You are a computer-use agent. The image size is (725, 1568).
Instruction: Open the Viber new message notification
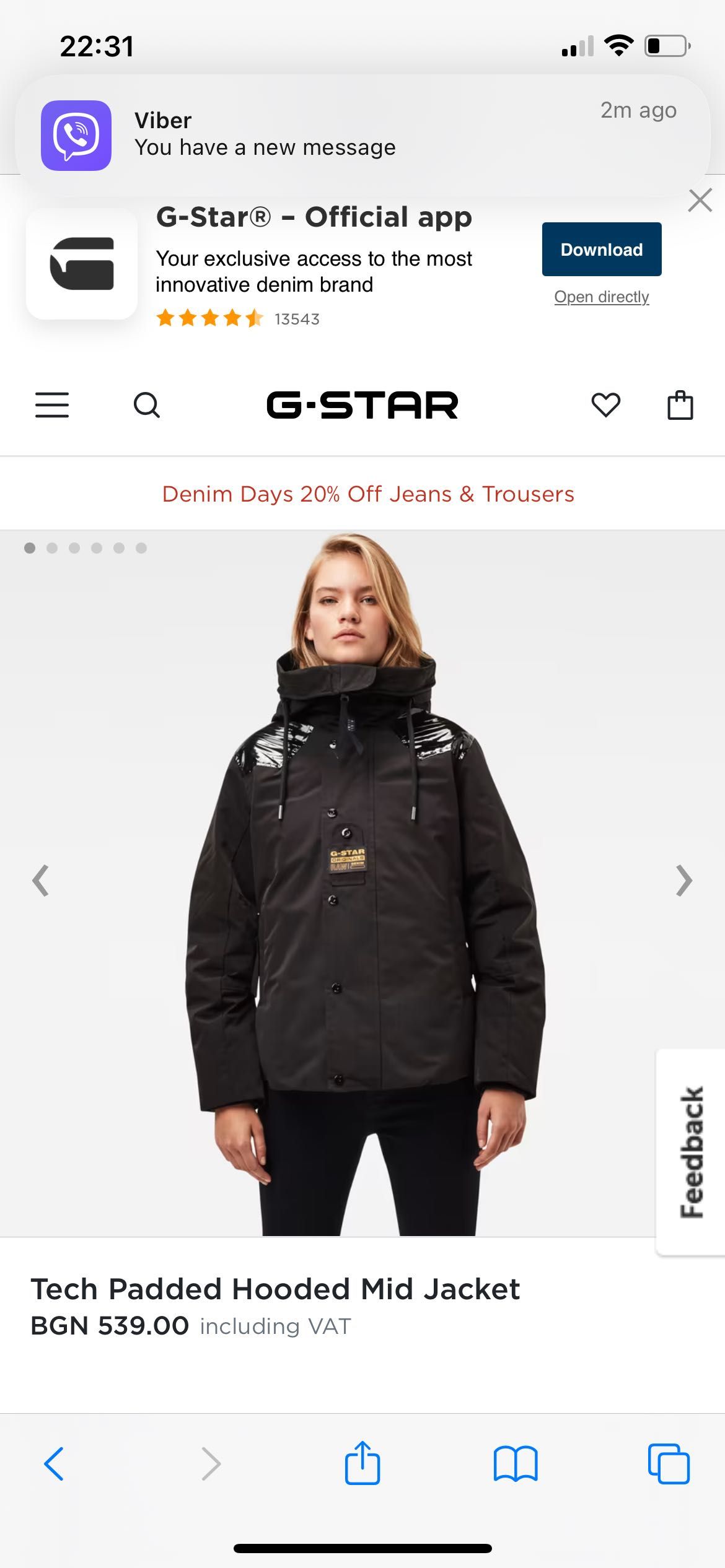[362, 135]
